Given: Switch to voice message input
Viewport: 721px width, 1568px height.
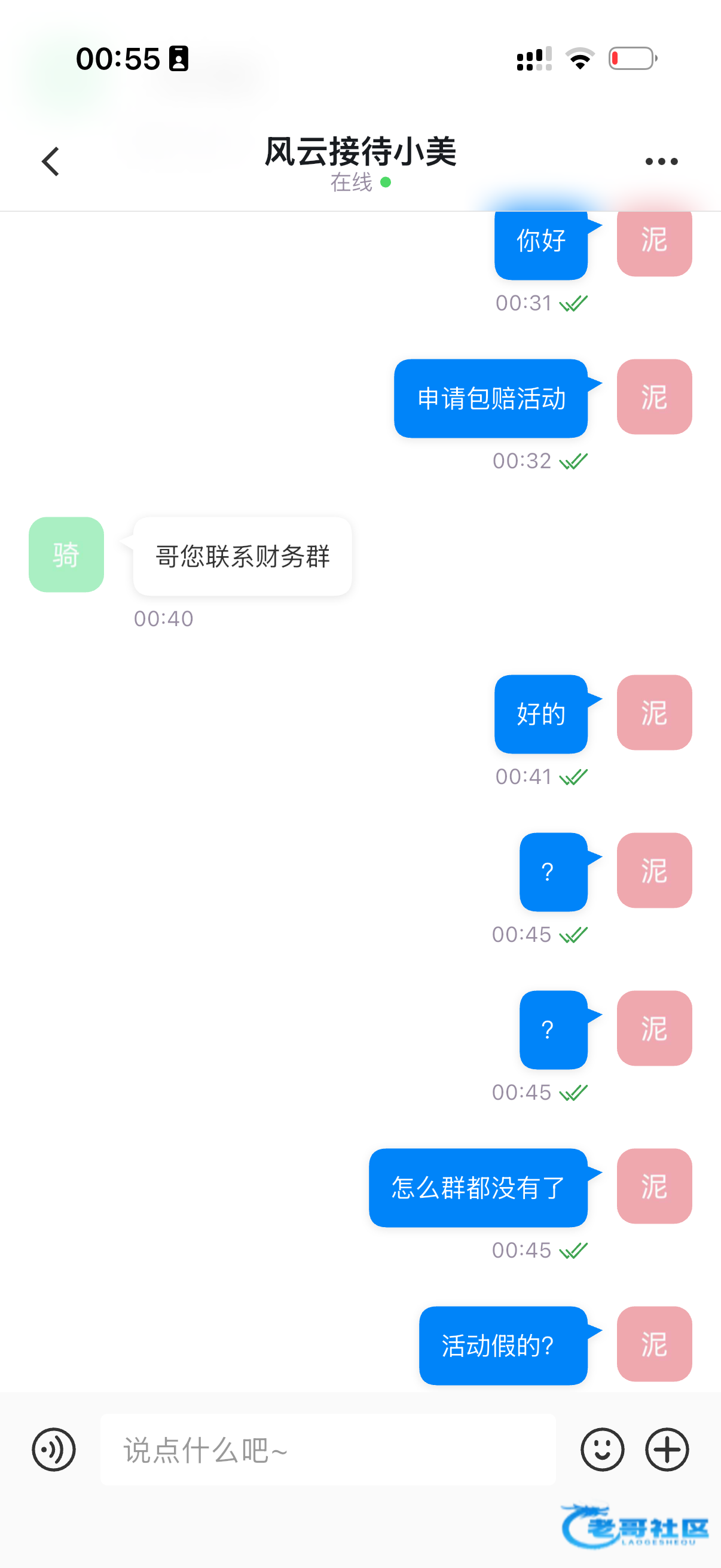Looking at the screenshot, I should pos(54,1450).
